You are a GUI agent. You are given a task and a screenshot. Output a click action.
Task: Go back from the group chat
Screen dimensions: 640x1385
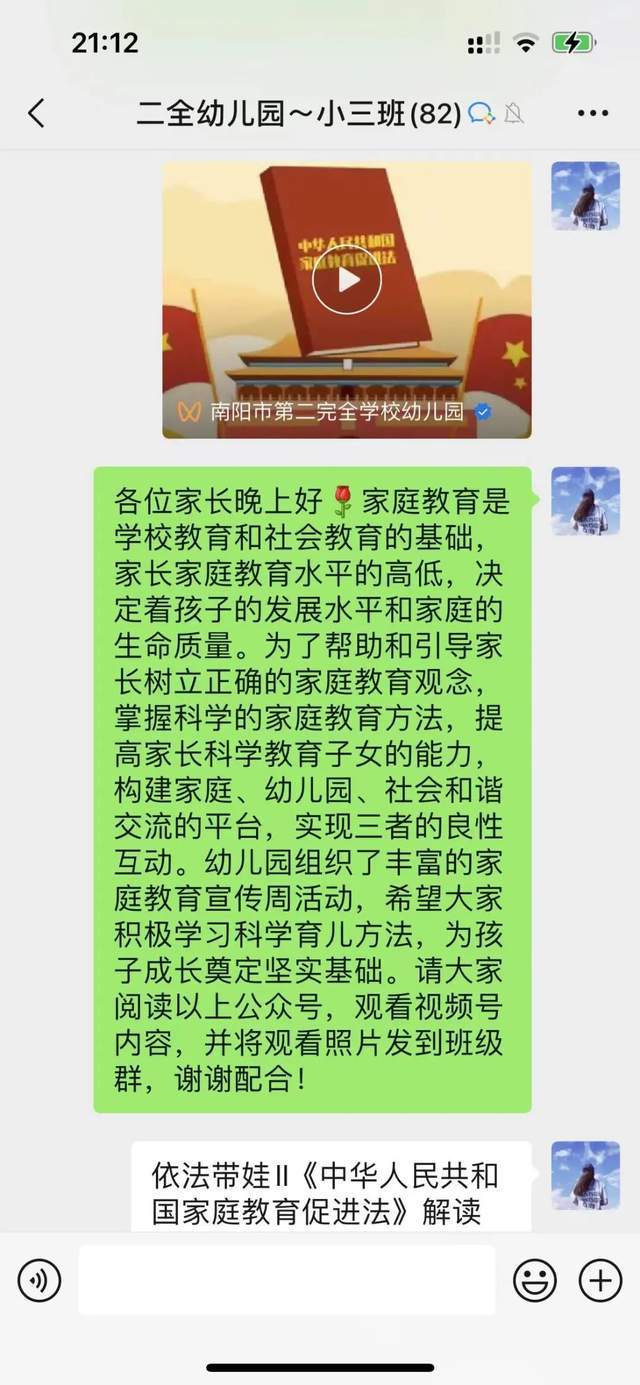(36, 113)
